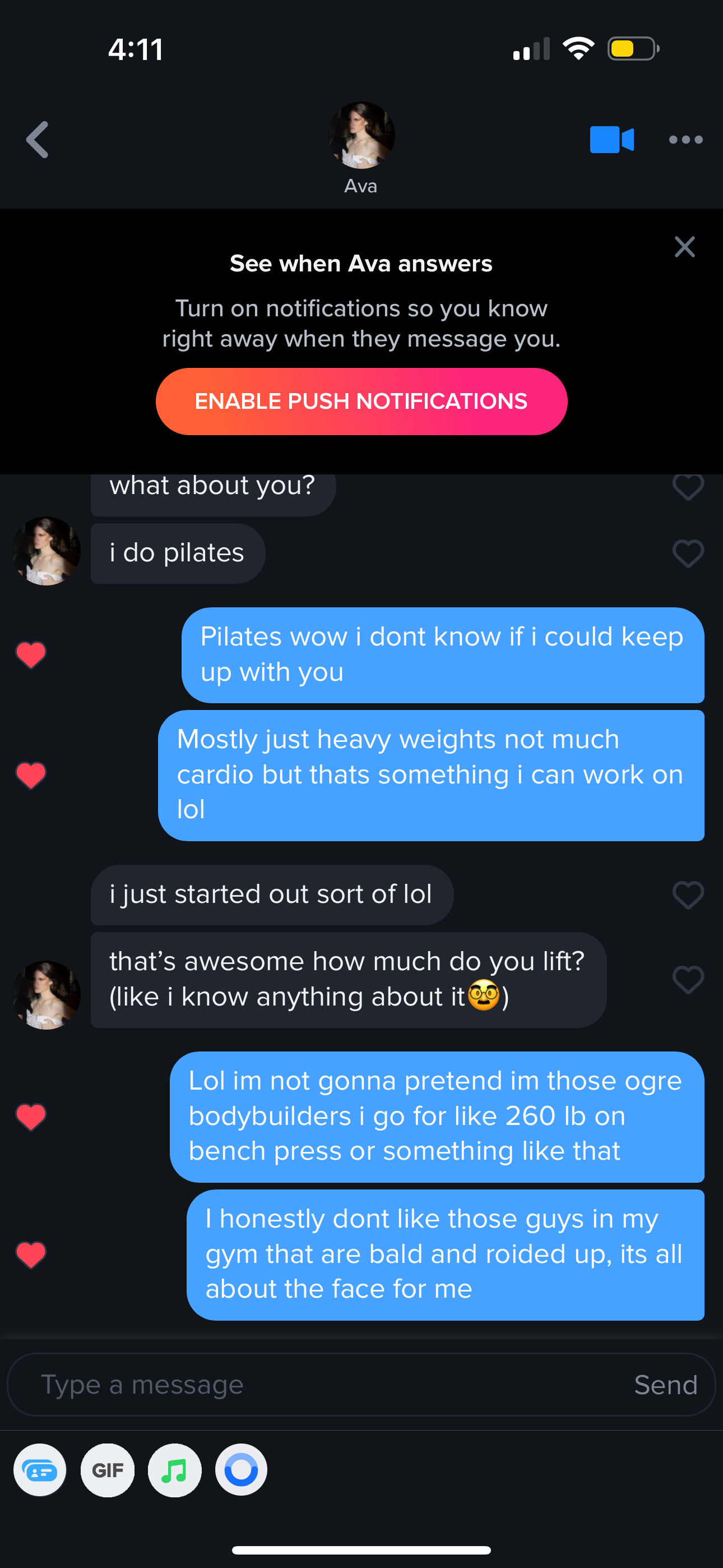Screen dimensions: 723x1568
Task: Share a song via the music icon
Action: pyautogui.click(x=175, y=1470)
